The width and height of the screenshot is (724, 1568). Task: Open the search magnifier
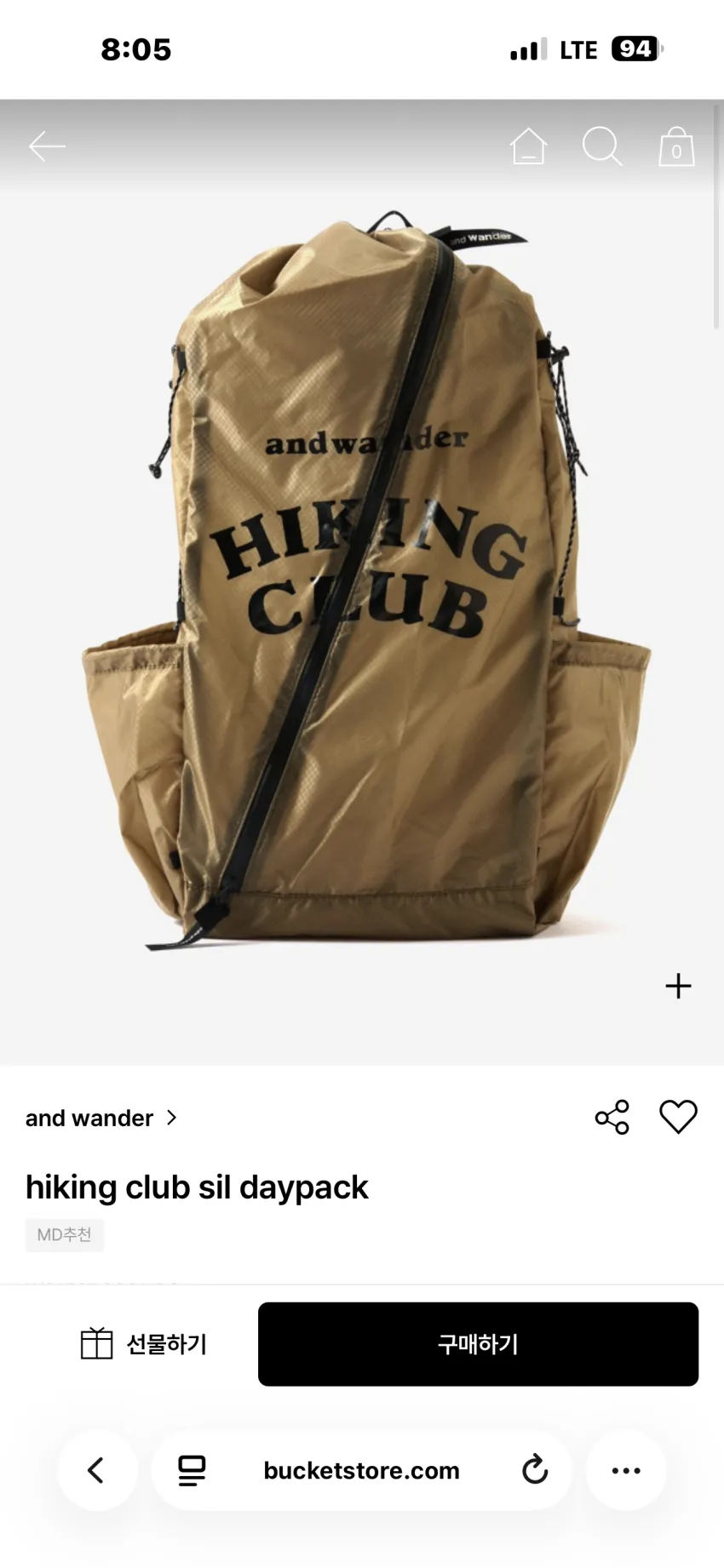602,146
